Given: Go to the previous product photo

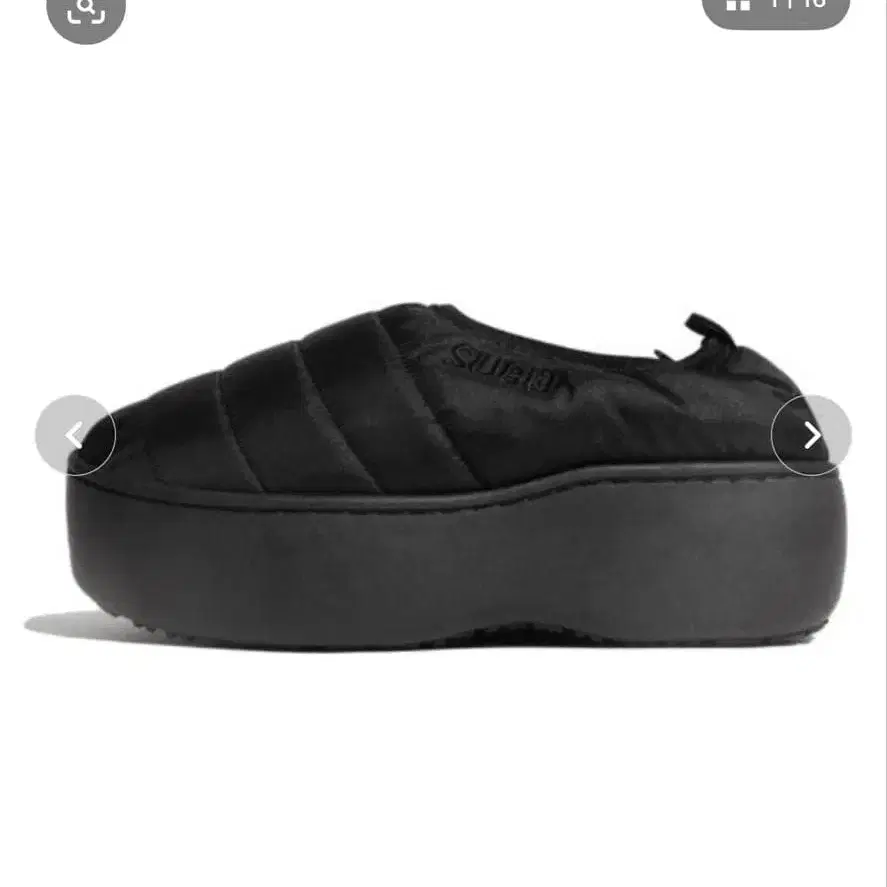Looking at the screenshot, I should coord(75,435).
